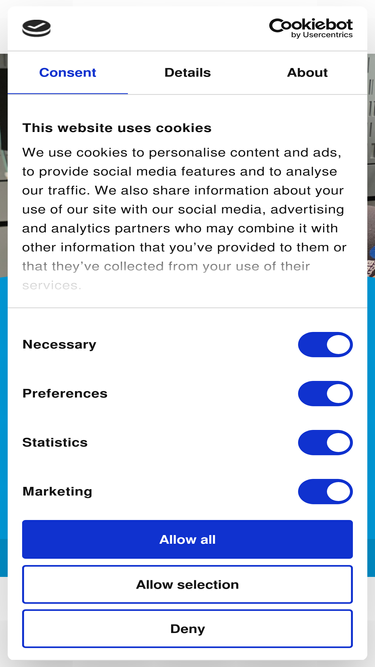The width and height of the screenshot is (375, 667).
Task: Switch to the Details tab
Action: [188, 73]
